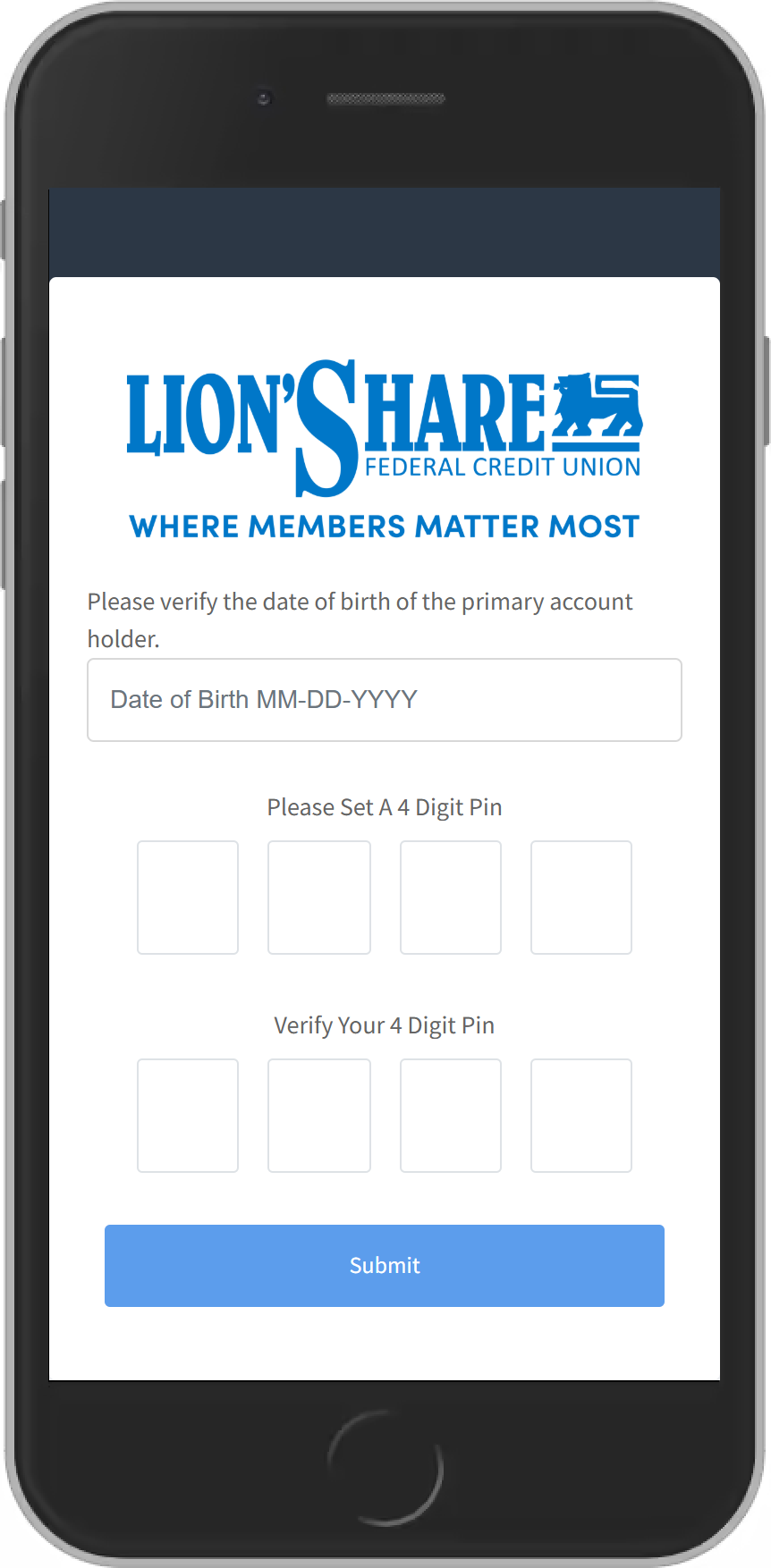
Task: Submit the date of birth and pin form
Action: [384, 1266]
